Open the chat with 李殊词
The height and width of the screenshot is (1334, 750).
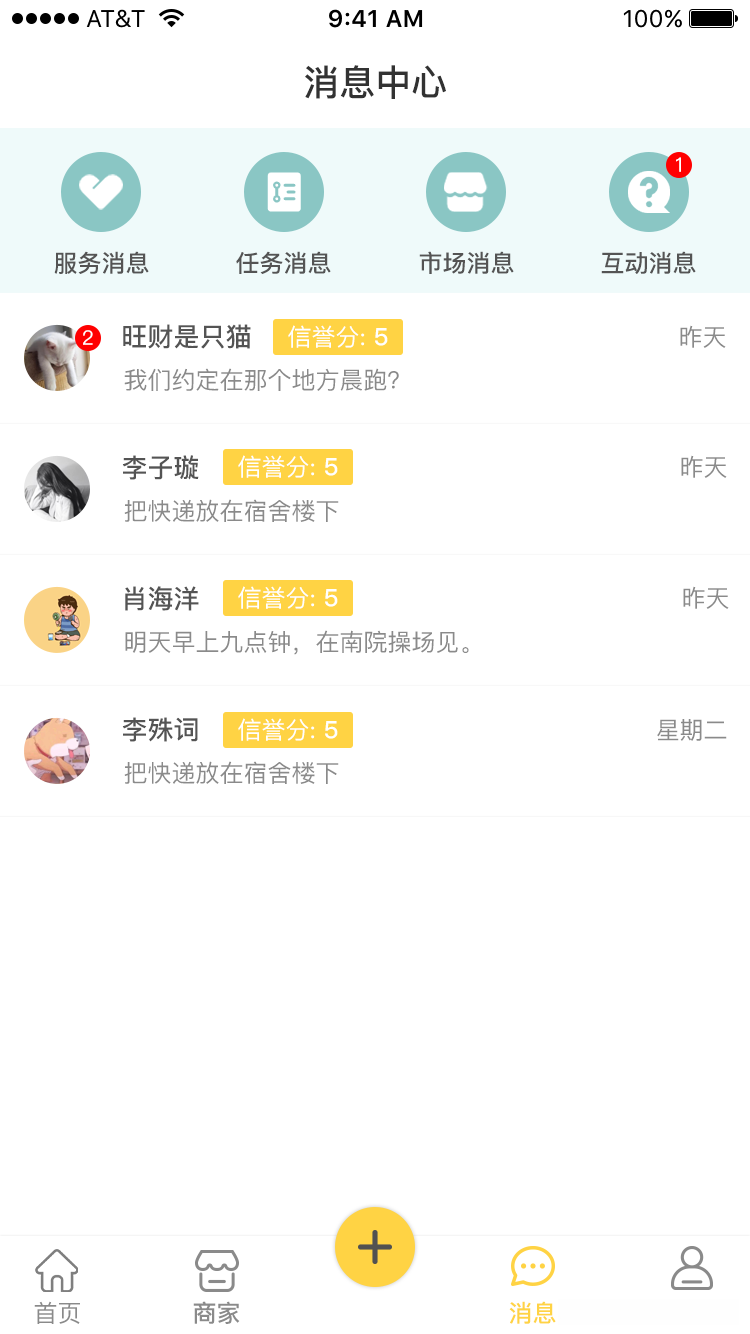point(375,751)
